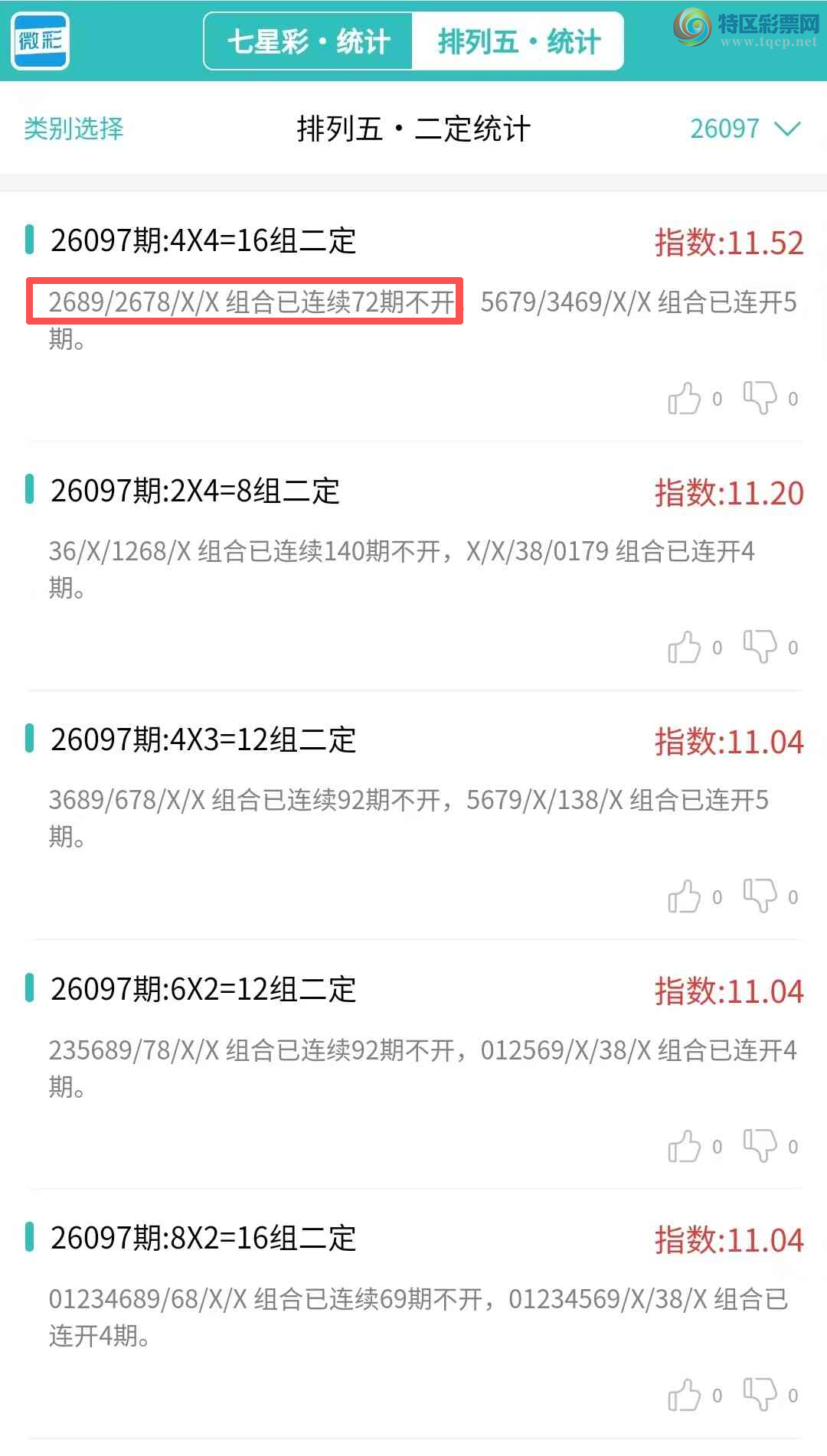The image size is (827, 1456).
Task: Expand the 26097 period dropdown
Action: point(744,129)
